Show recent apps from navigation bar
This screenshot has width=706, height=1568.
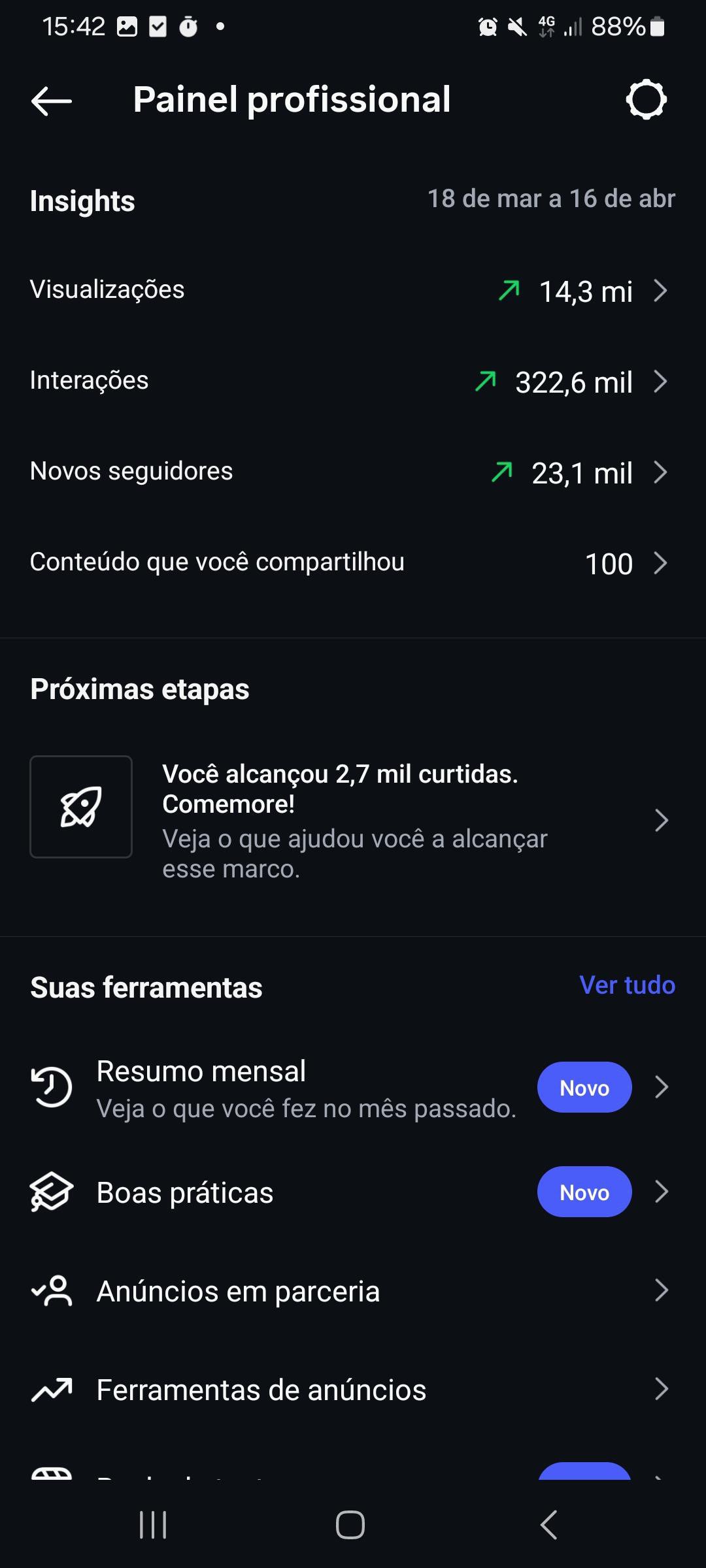pos(154,1526)
